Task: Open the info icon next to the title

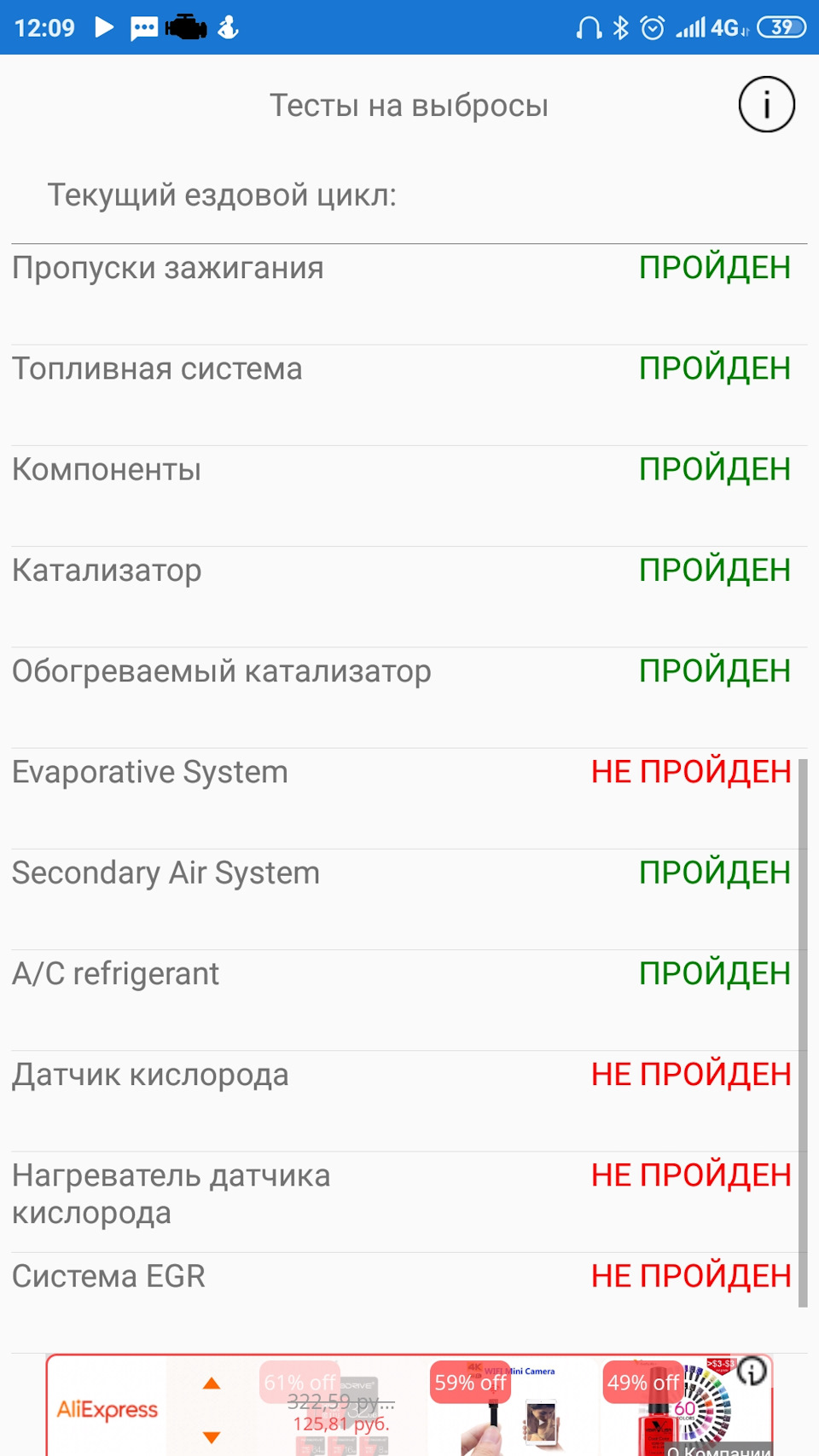Action: 766,105
